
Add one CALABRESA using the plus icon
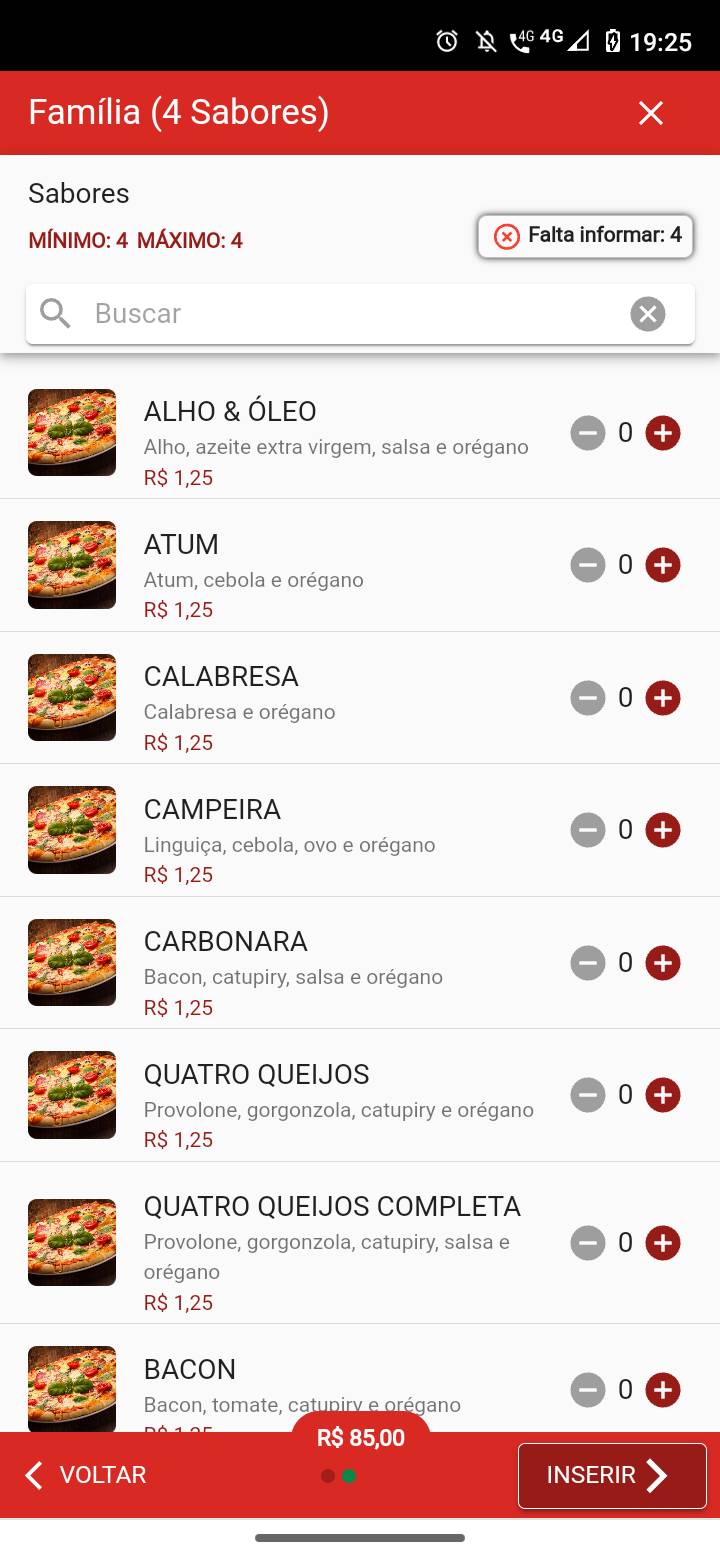click(x=662, y=697)
